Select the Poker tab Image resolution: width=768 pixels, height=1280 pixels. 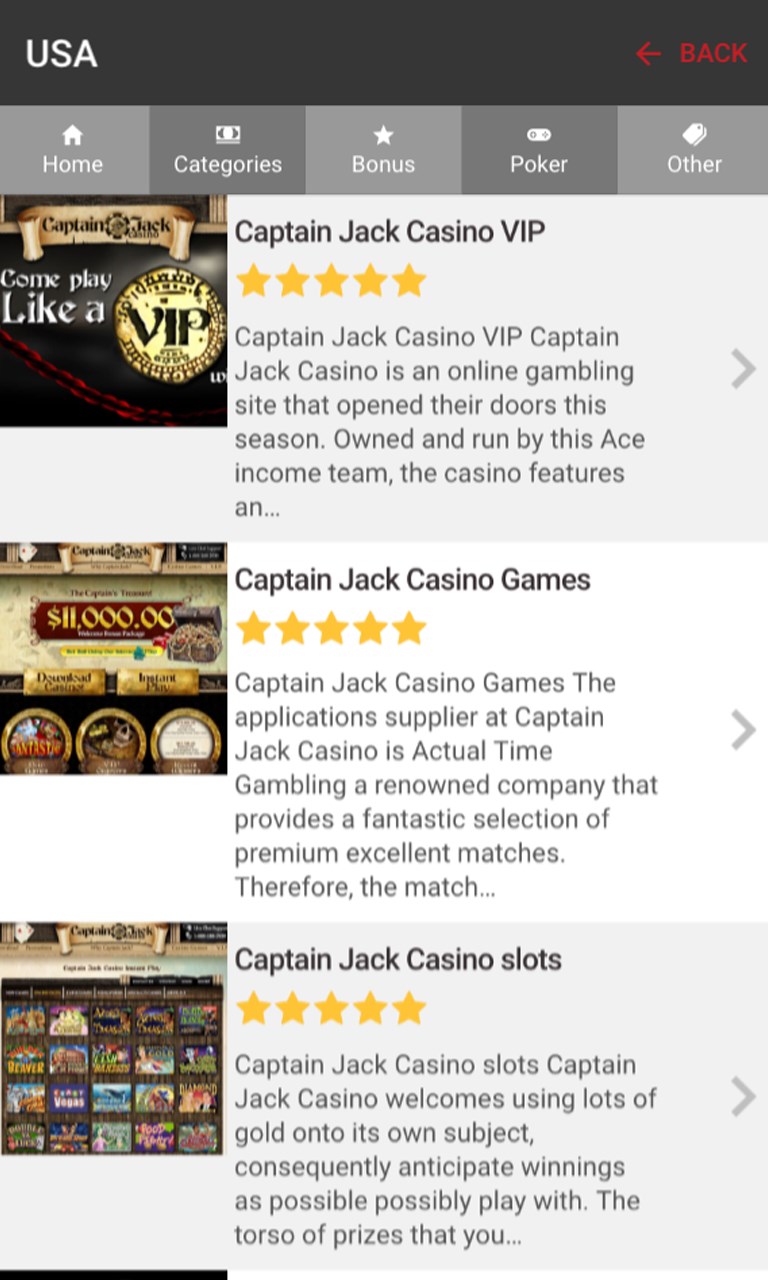(x=539, y=150)
